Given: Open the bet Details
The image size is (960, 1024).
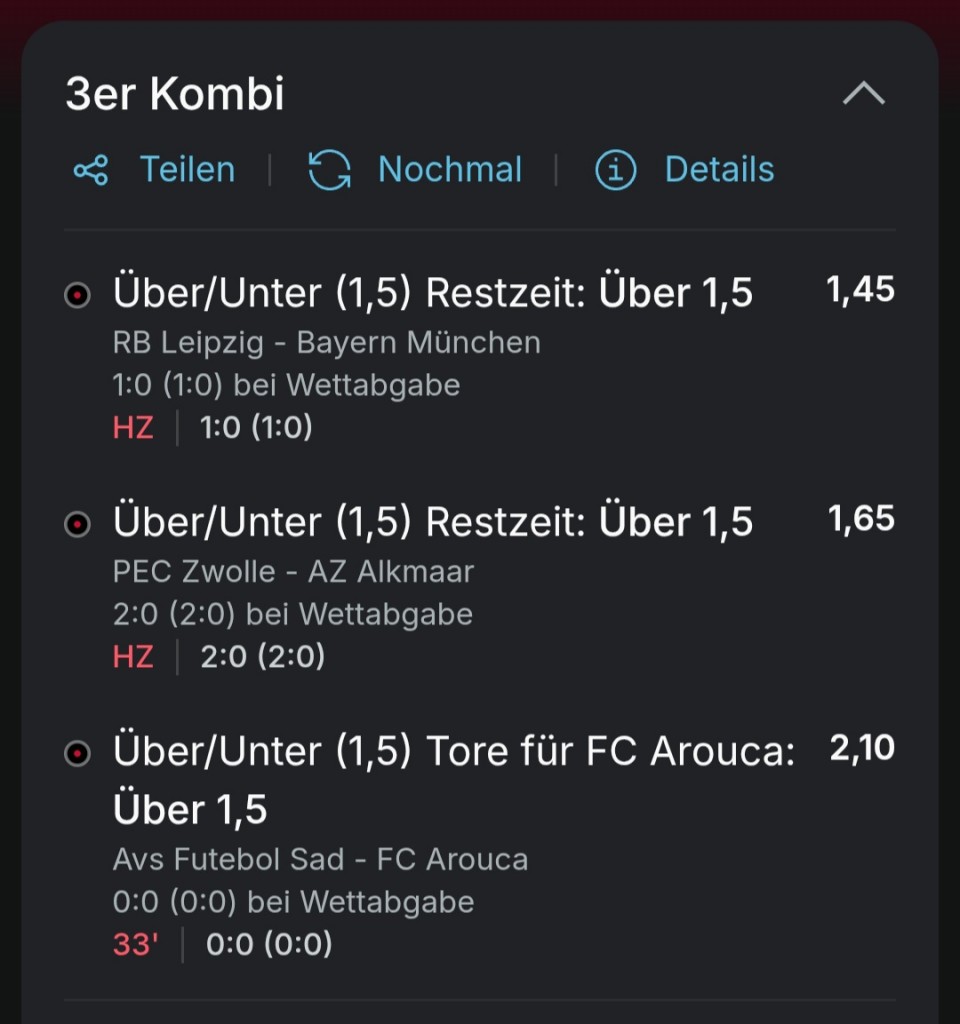Looking at the screenshot, I should (685, 170).
